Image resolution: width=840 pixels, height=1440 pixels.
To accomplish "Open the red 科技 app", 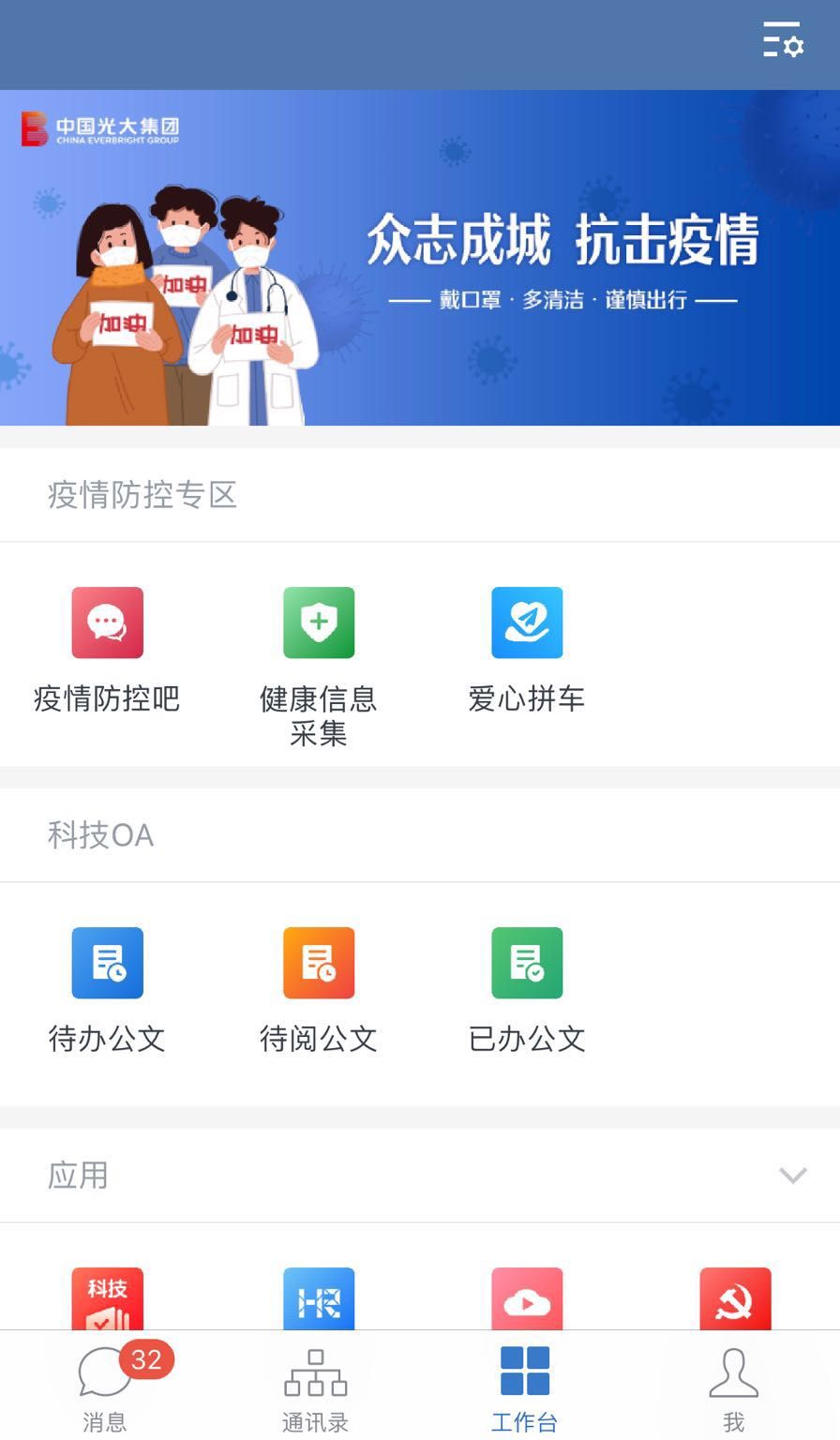I will coord(107,1299).
